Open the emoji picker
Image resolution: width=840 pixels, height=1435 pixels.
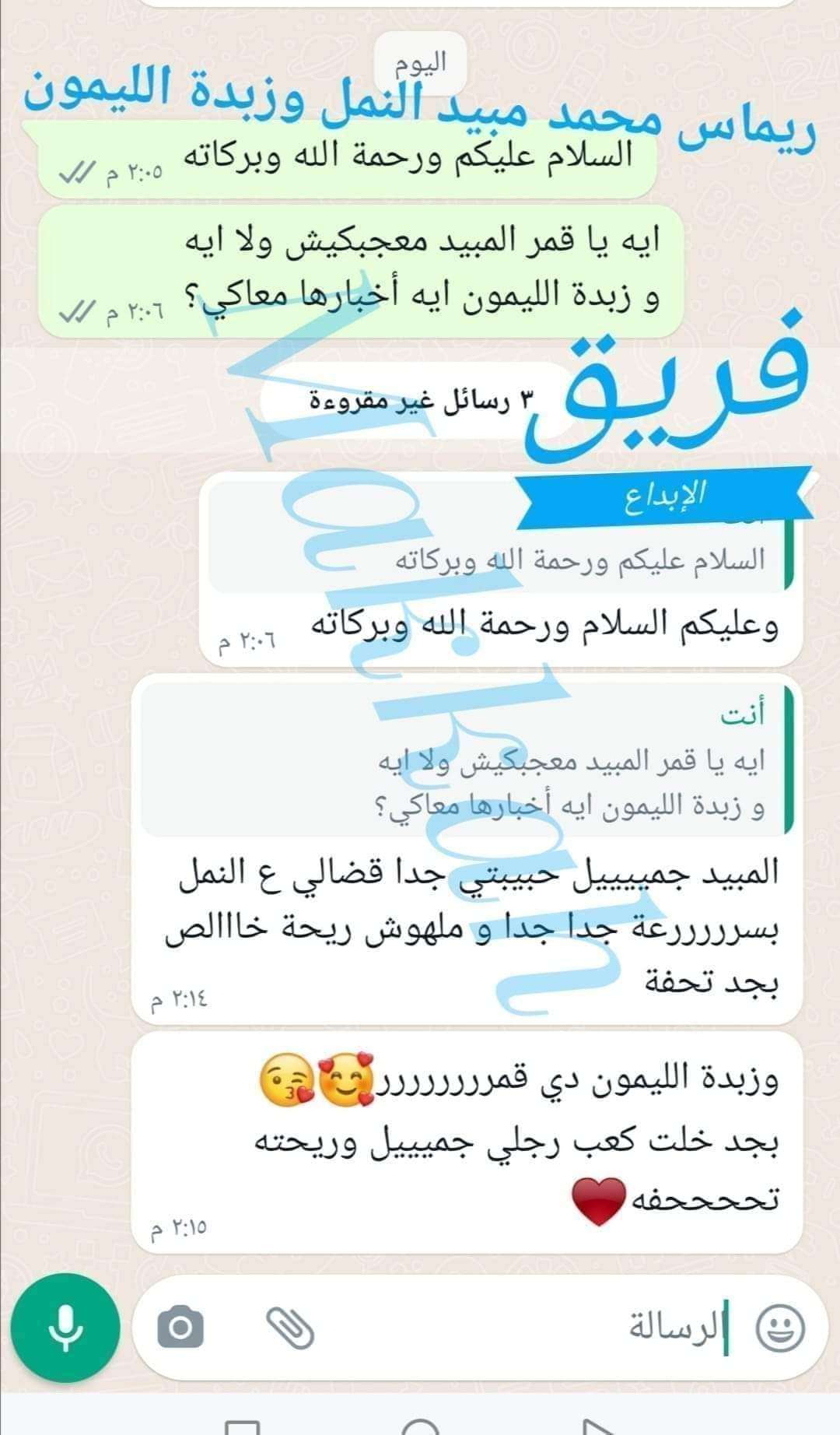[x=780, y=1328]
